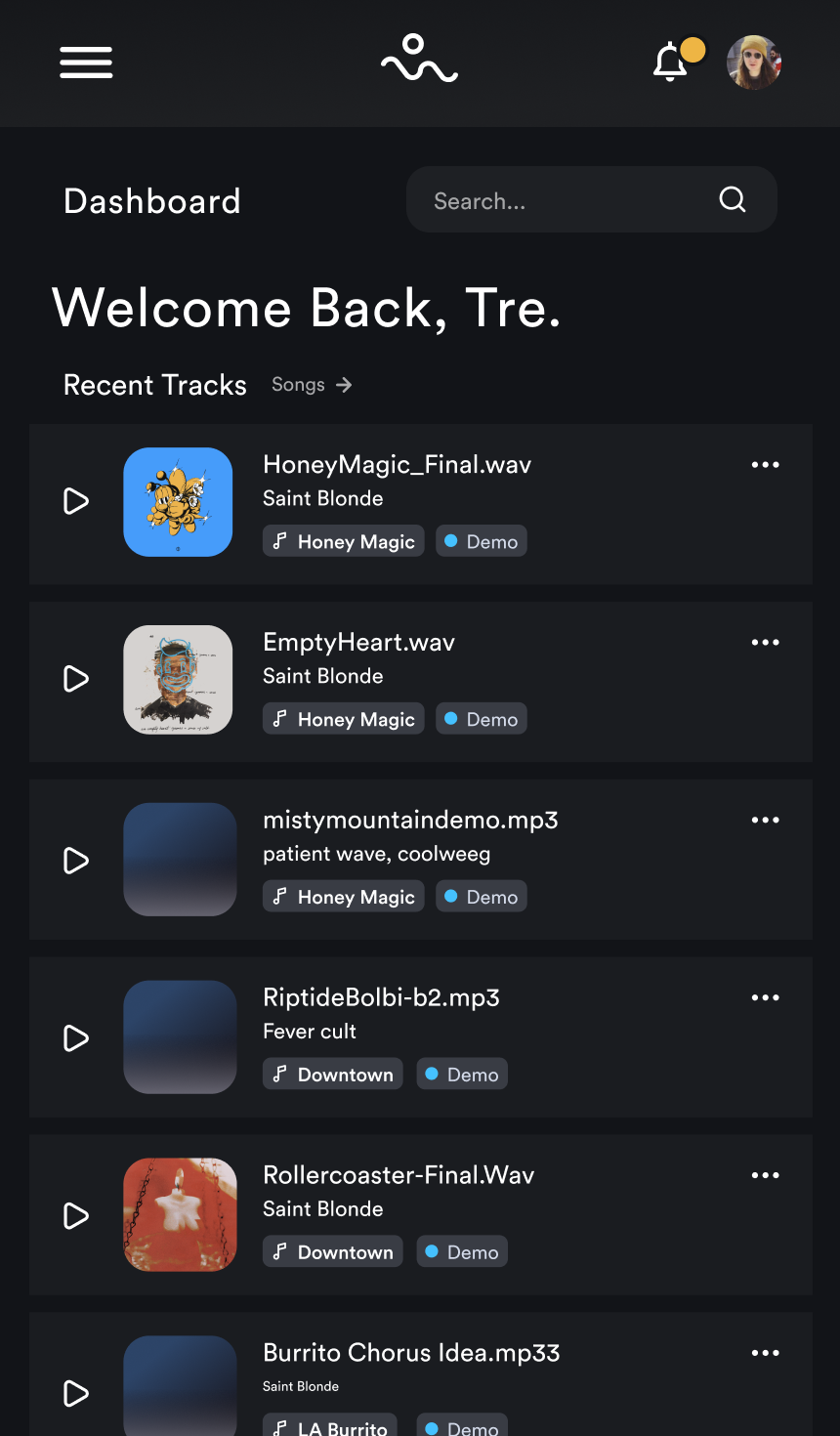Open the Burrito Chorus Idea.mp33 track
Image resolution: width=840 pixels, height=1436 pixels.
point(411,1353)
